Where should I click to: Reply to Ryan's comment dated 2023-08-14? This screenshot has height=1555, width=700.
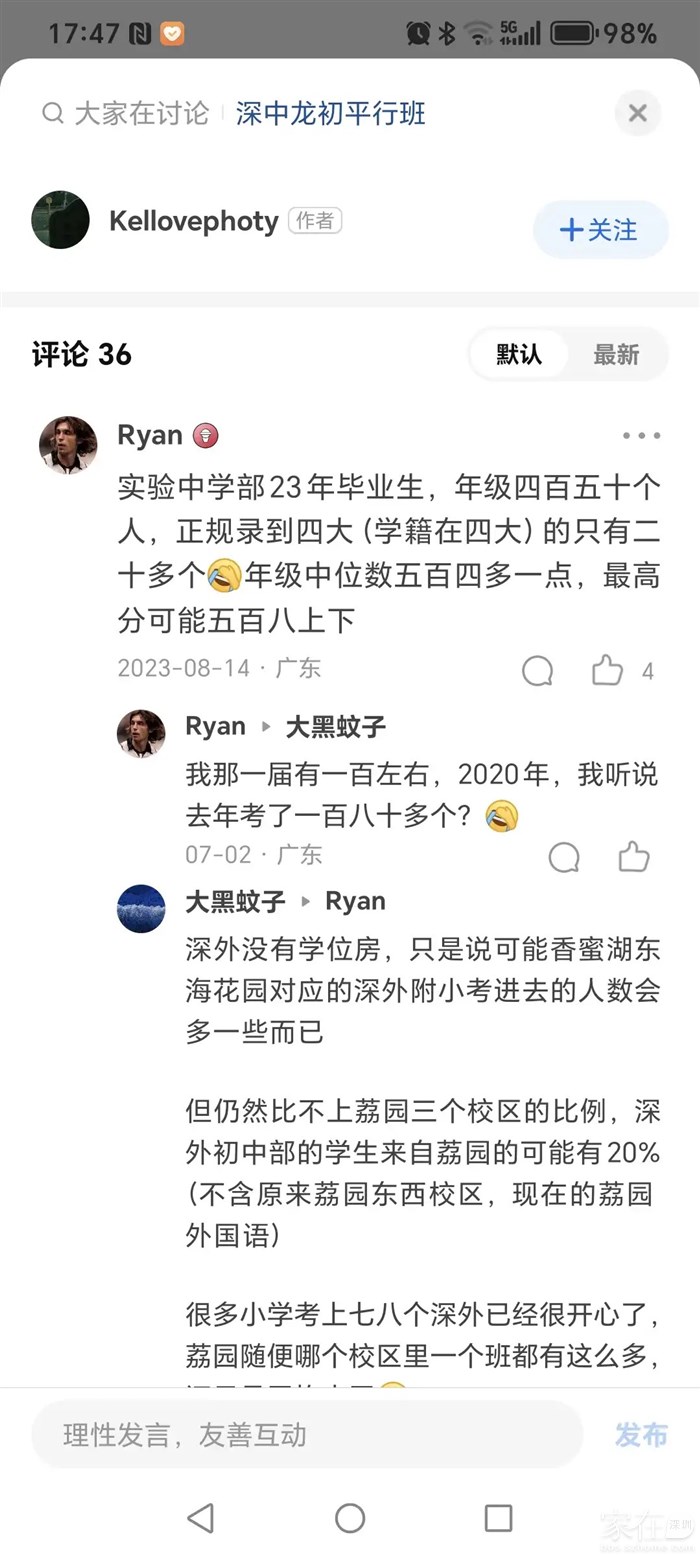tap(538, 670)
